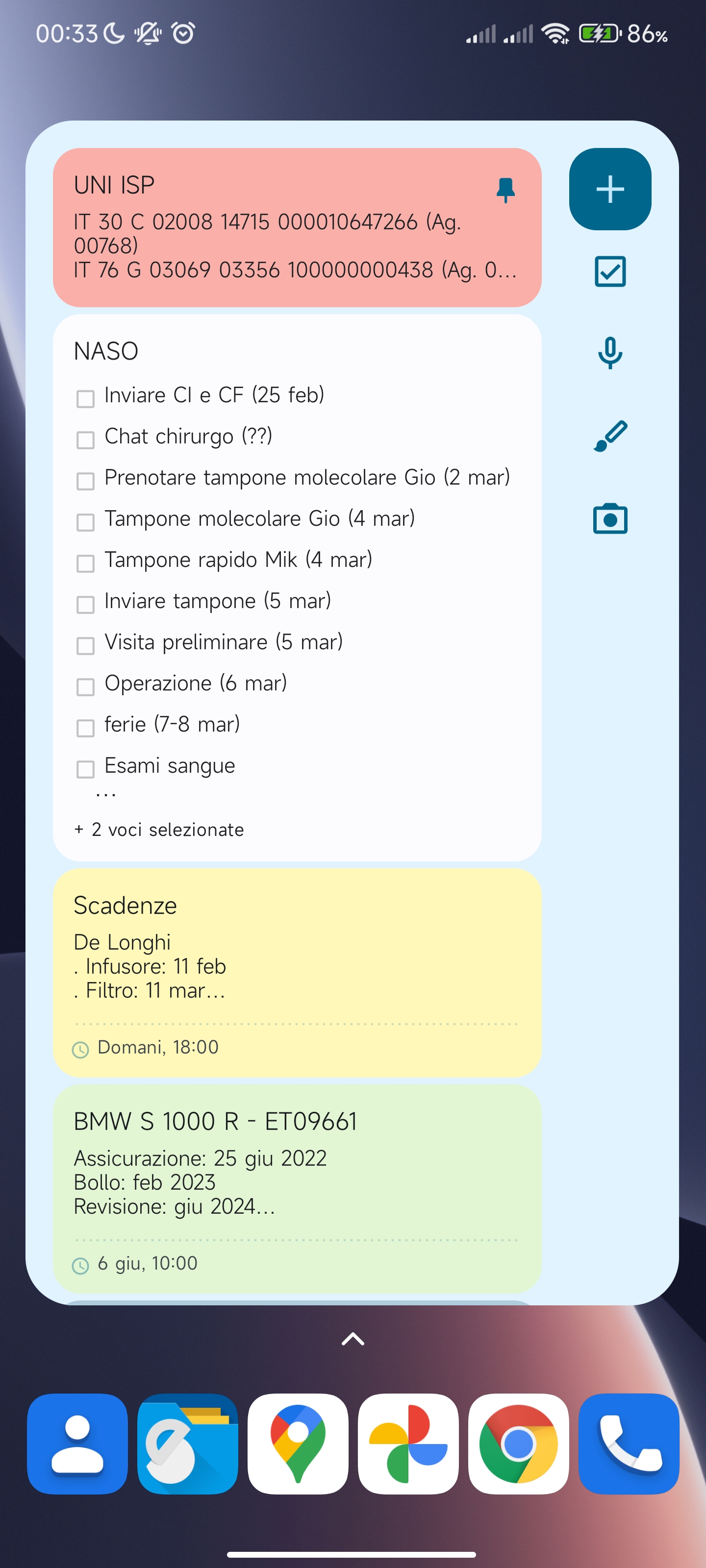The height and width of the screenshot is (1568, 706).
Task: Mark Operazione (6 mar) as done
Action: pyautogui.click(x=85, y=686)
